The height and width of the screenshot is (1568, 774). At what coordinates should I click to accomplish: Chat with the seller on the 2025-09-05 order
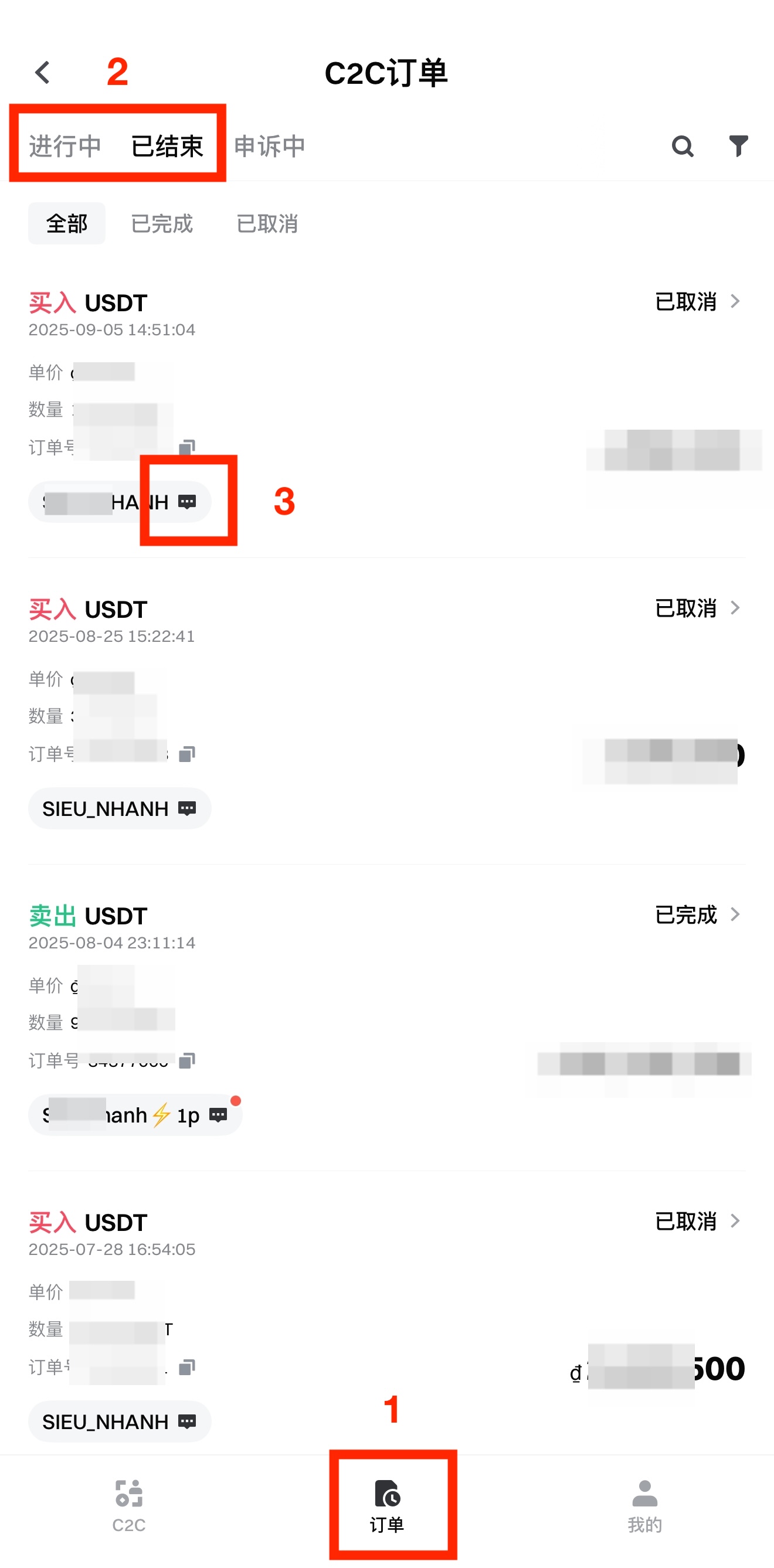tap(187, 502)
